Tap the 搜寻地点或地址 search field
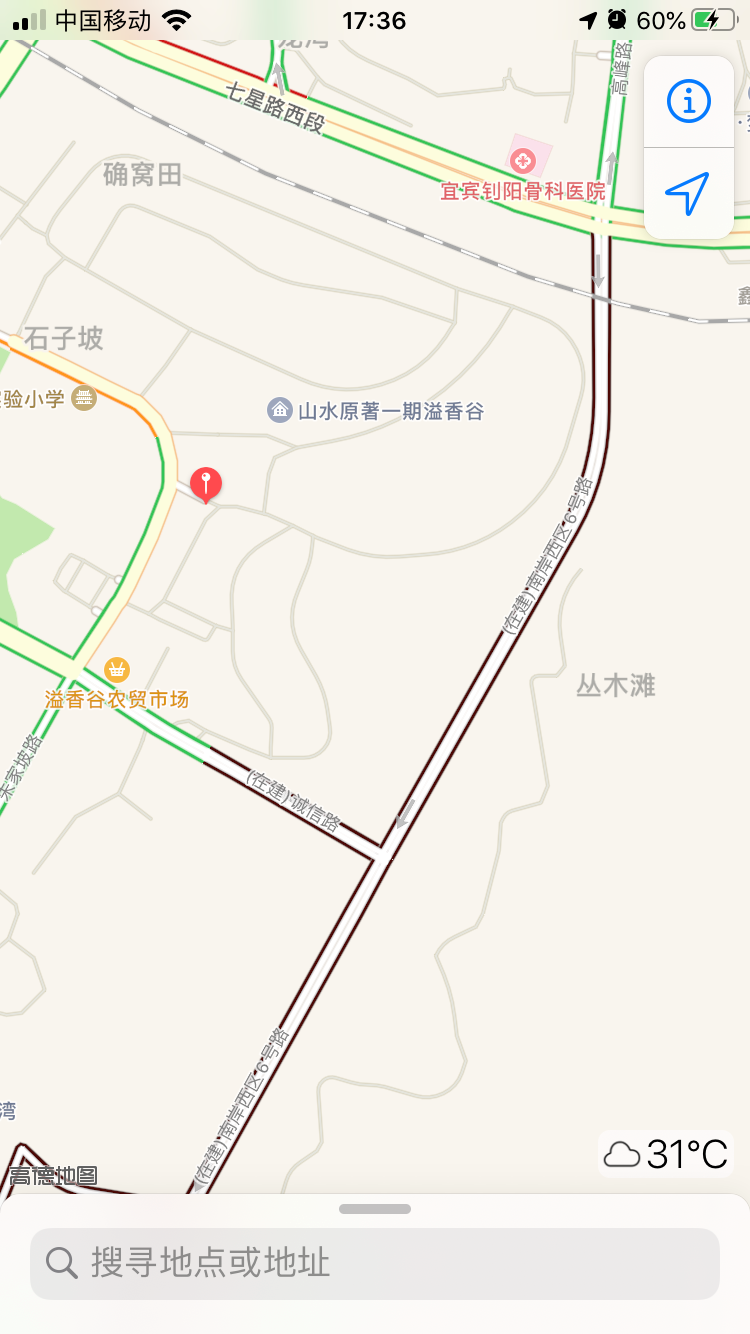The image size is (750, 1334). tap(375, 1263)
